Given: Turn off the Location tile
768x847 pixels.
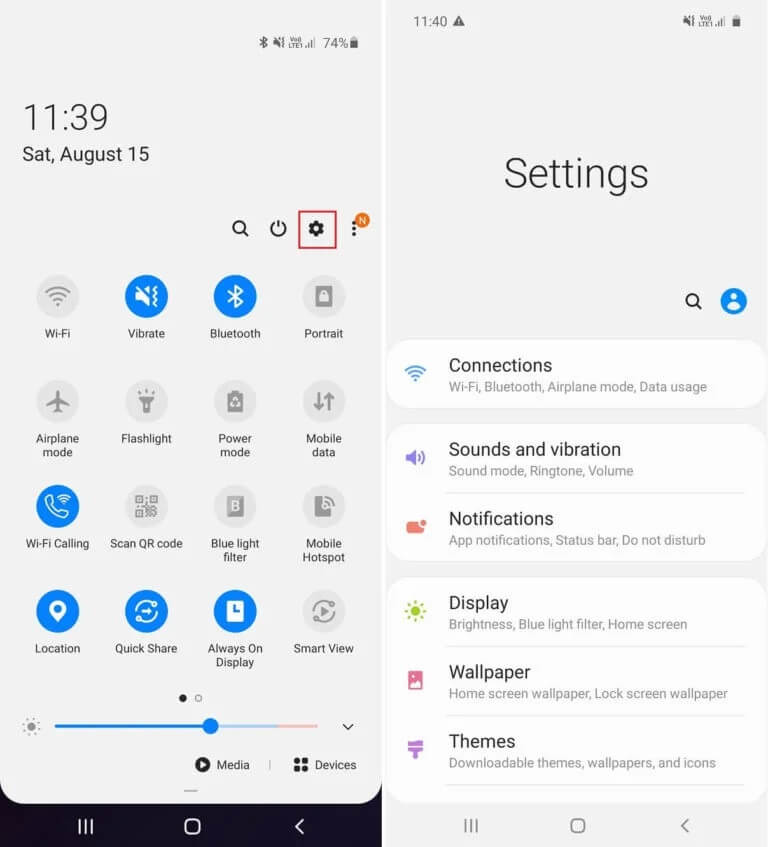Looking at the screenshot, I should (x=58, y=612).
